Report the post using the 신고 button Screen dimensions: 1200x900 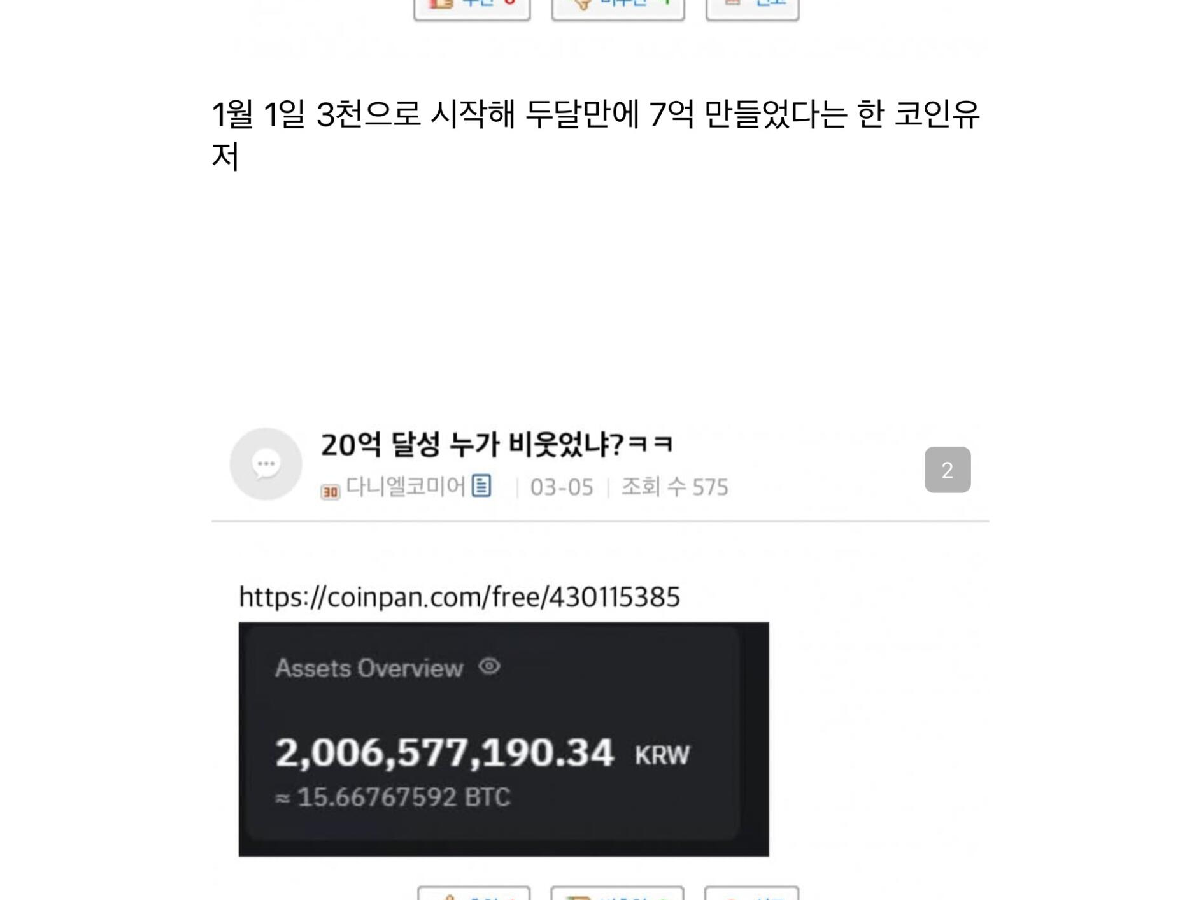752,6
